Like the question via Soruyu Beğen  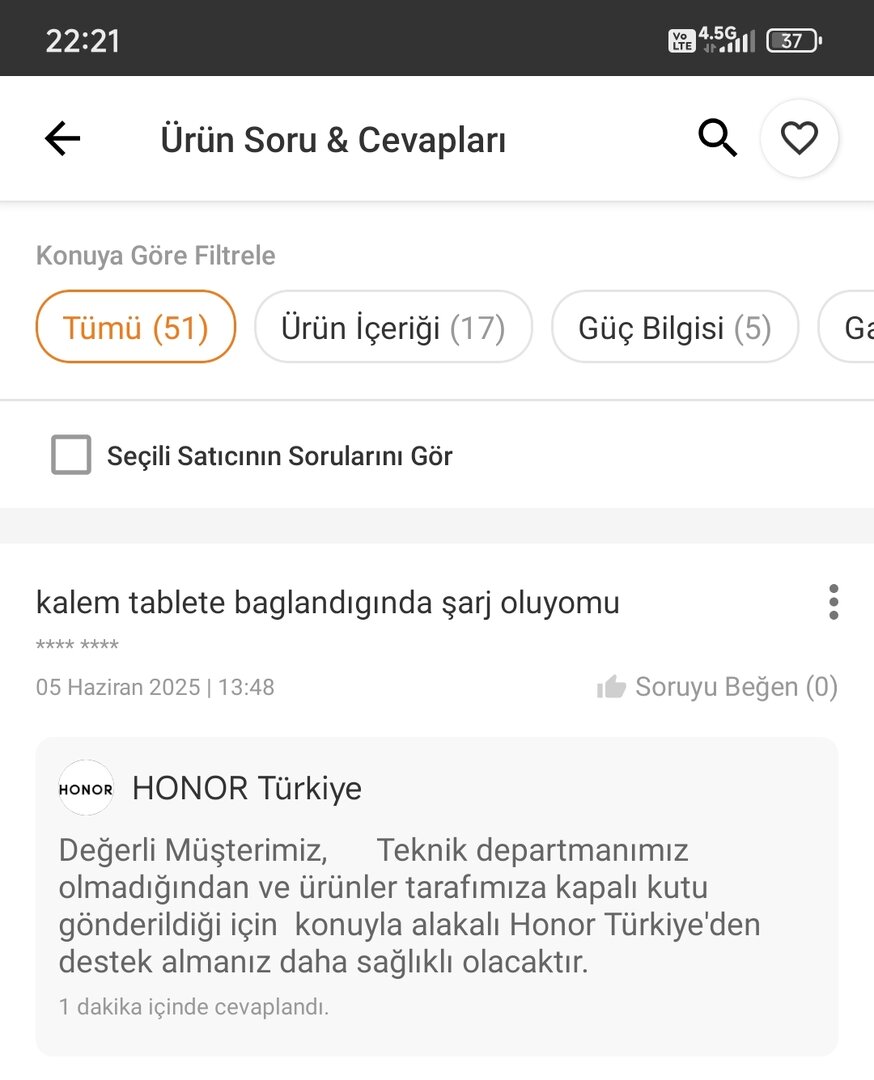[716, 687]
